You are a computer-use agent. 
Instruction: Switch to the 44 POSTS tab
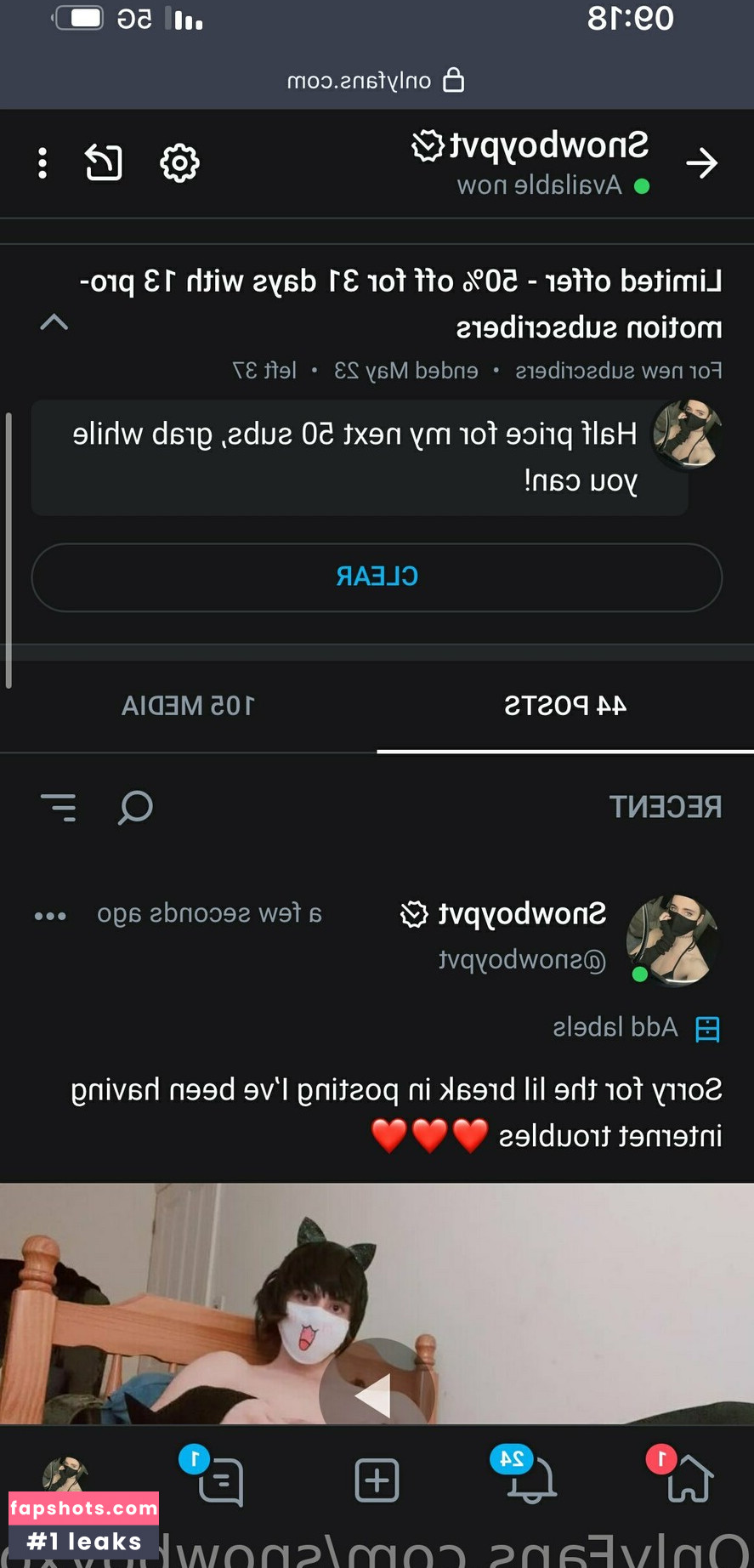point(565,706)
